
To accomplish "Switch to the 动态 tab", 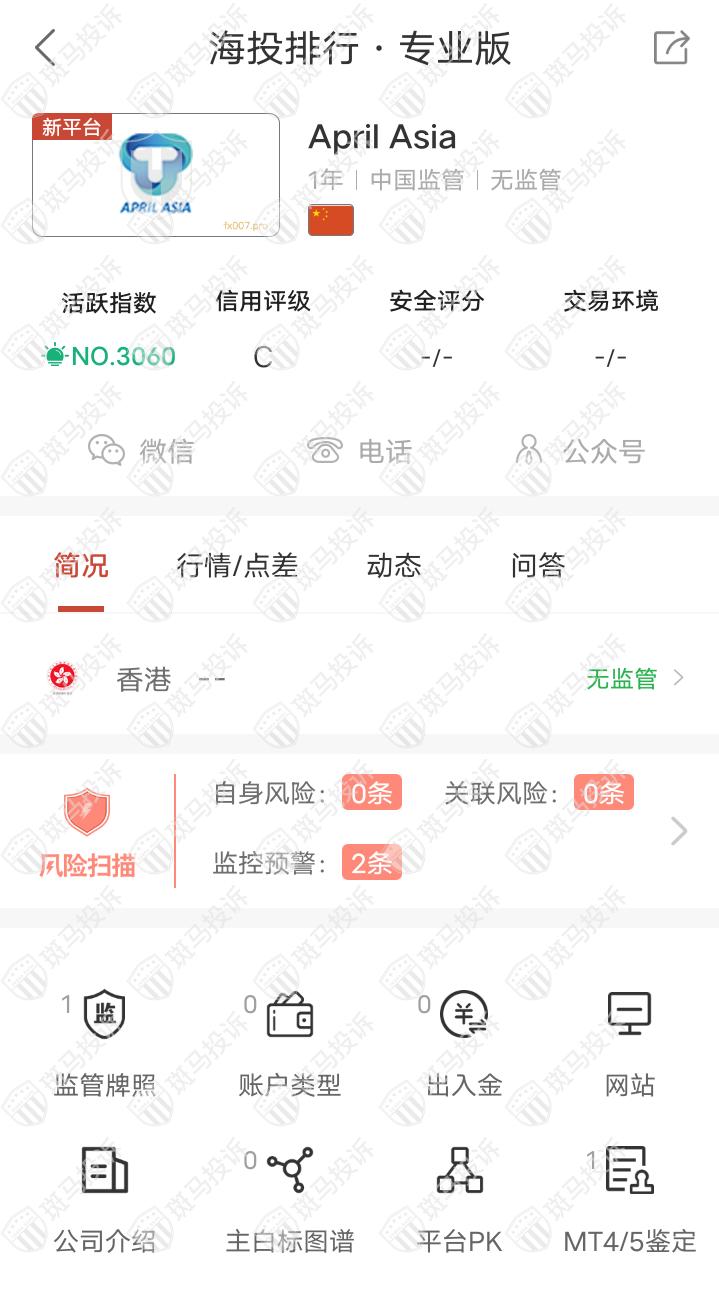I will pyautogui.click(x=394, y=566).
